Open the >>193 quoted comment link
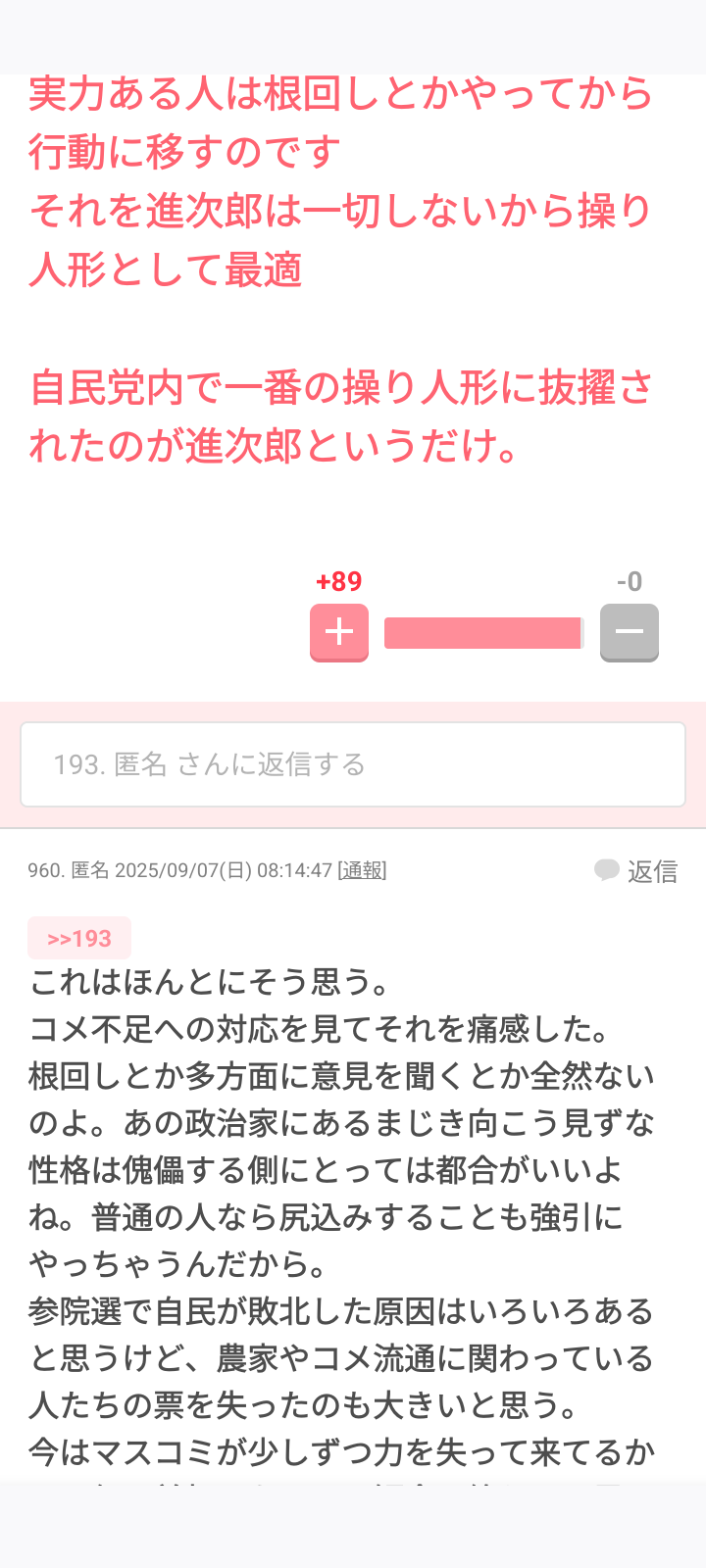Image resolution: width=706 pixels, height=1568 pixels. pos(79,939)
